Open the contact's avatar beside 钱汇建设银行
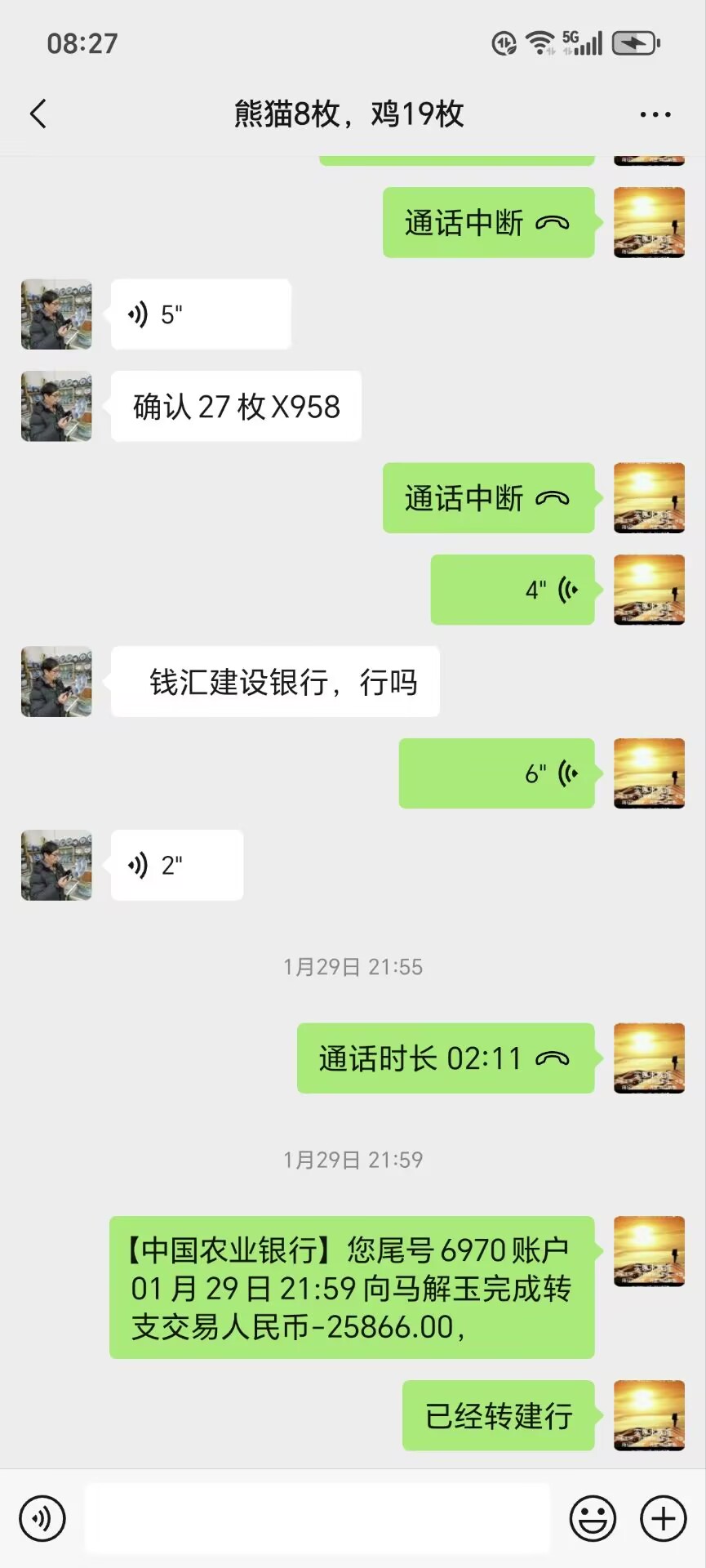 click(x=56, y=682)
